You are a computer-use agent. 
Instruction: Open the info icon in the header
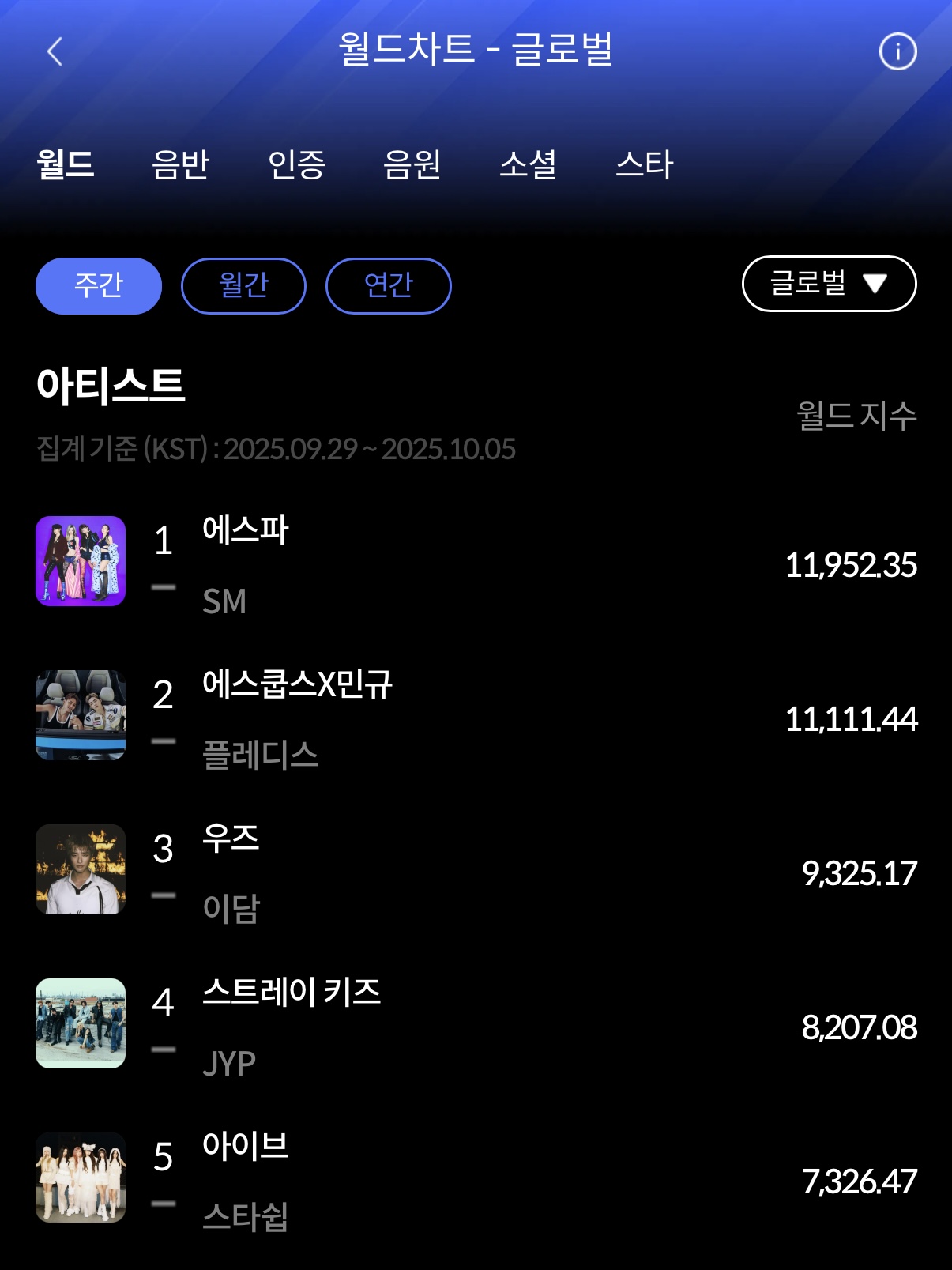(897, 52)
